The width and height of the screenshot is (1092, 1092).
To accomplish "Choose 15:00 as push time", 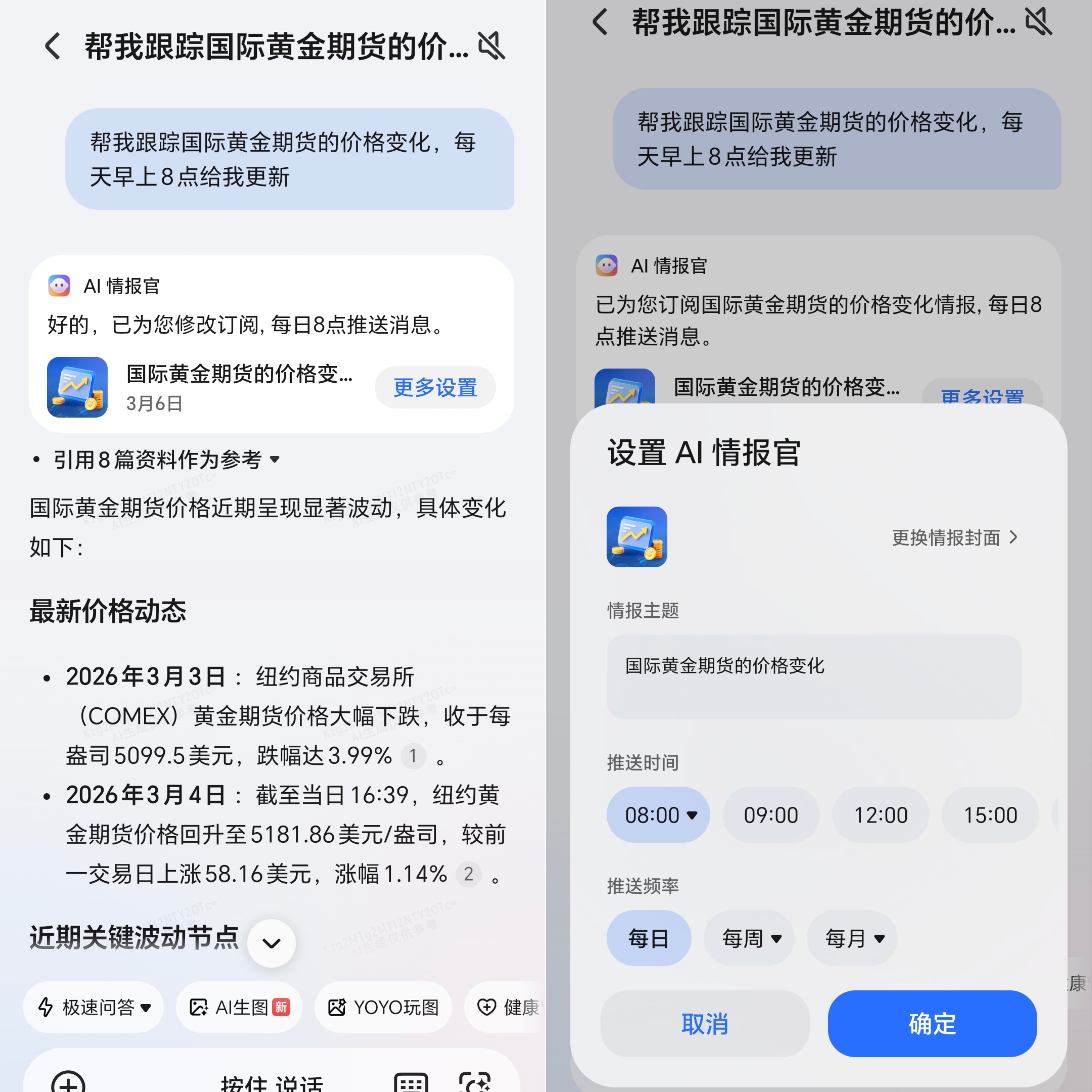I will pos(990,814).
